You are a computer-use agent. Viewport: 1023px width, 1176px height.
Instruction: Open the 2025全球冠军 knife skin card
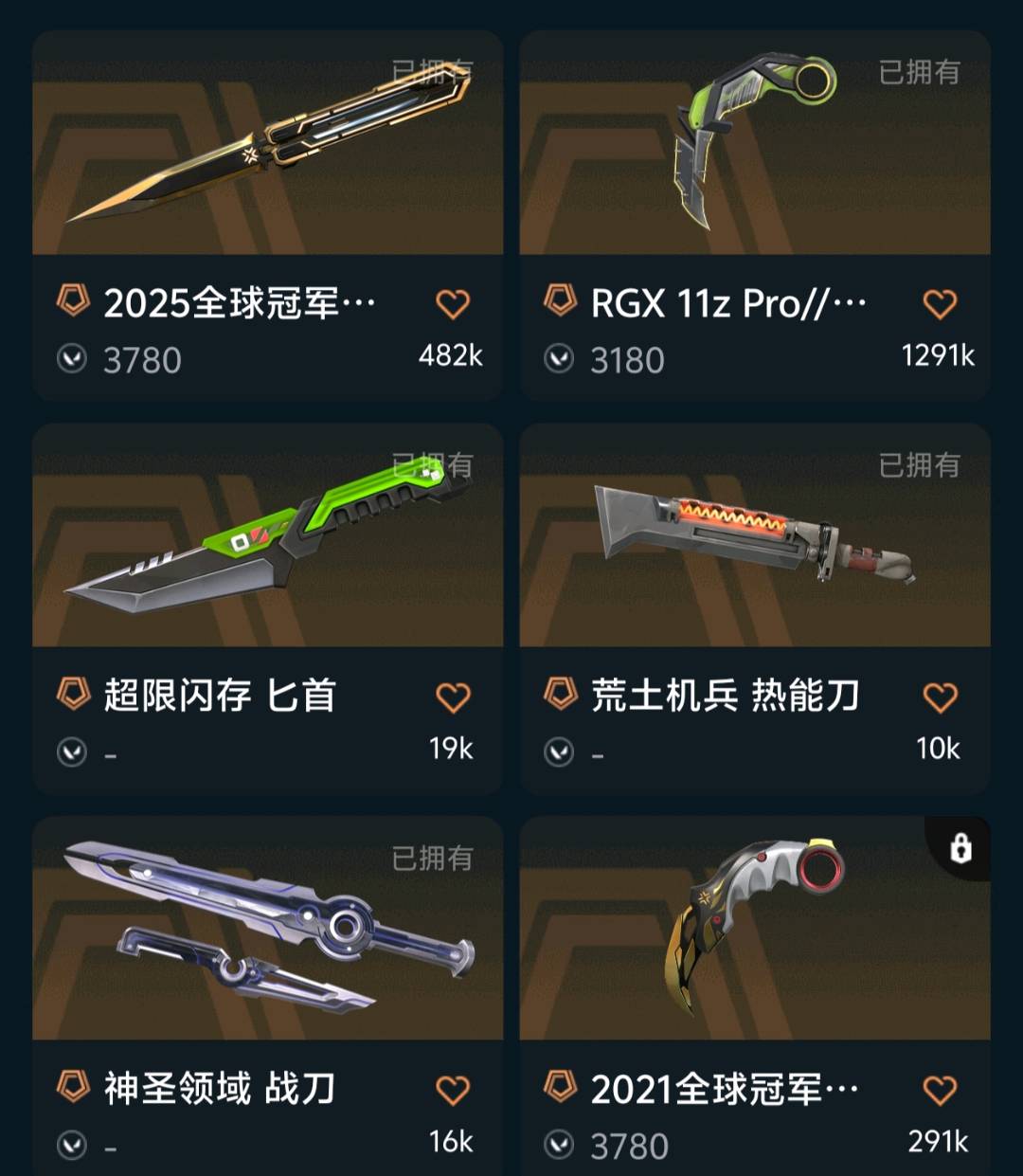pos(267,152)
